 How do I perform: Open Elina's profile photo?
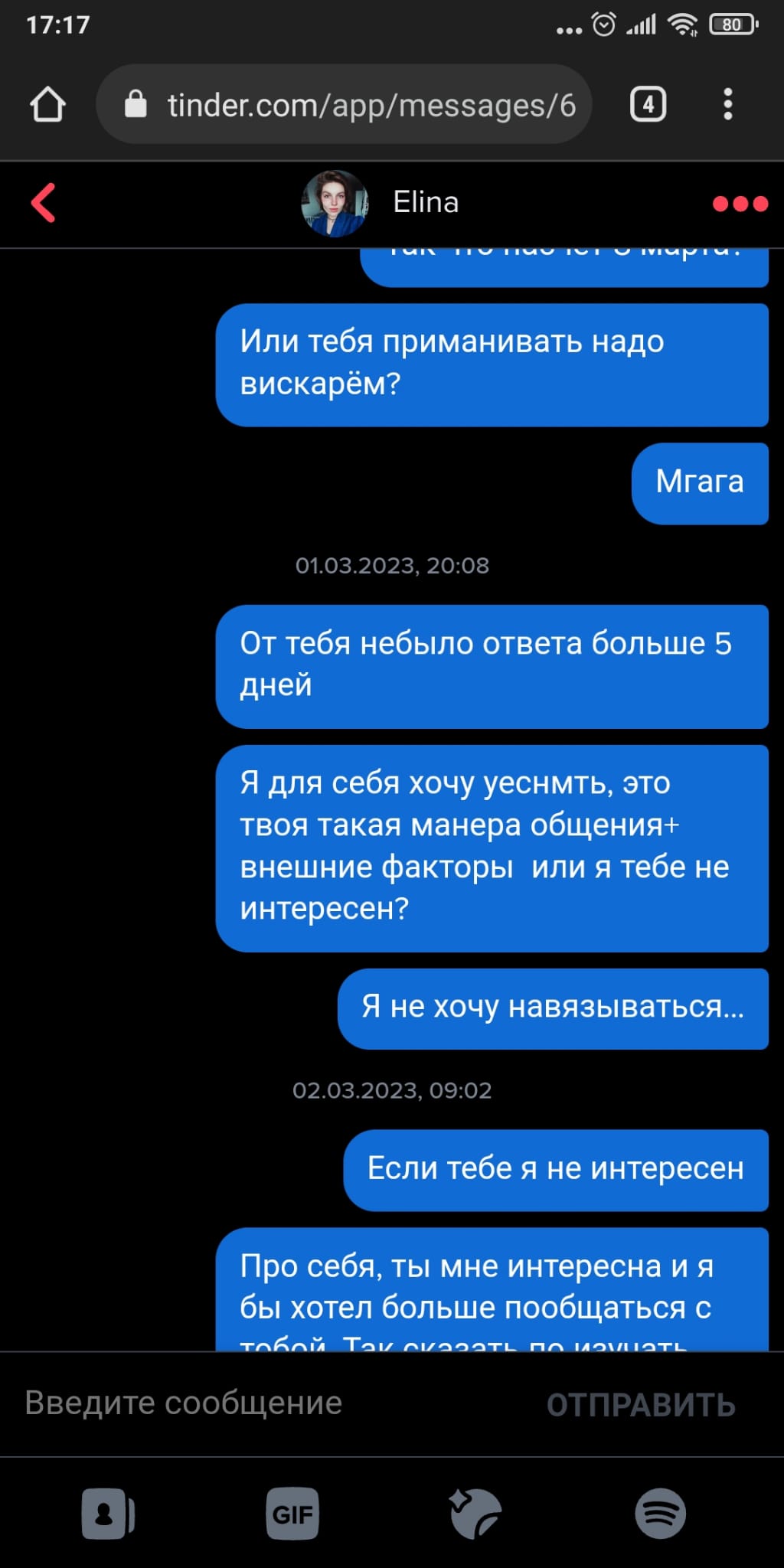(335, 203)
